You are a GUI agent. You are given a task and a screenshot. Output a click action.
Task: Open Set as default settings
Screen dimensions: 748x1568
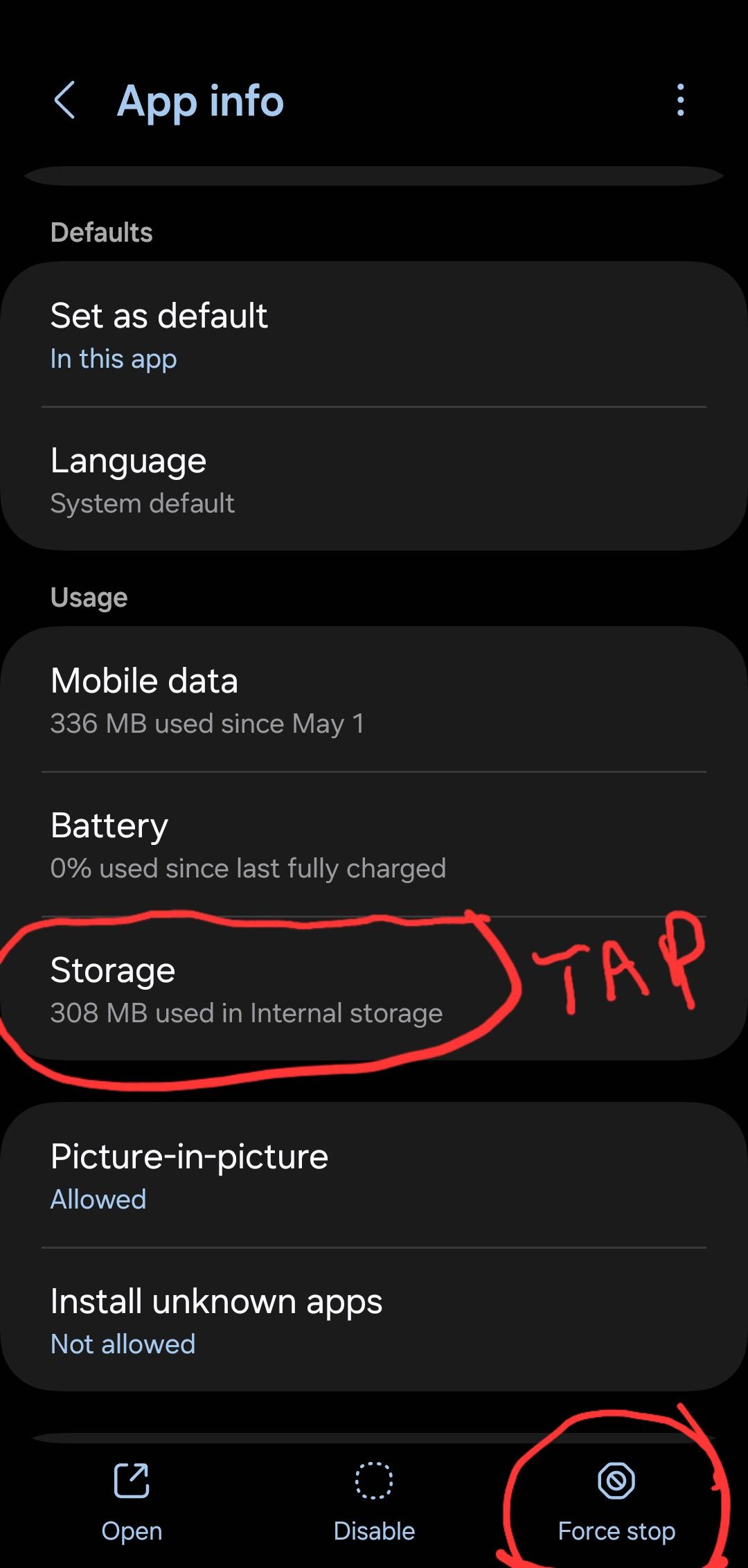point(374,335)
